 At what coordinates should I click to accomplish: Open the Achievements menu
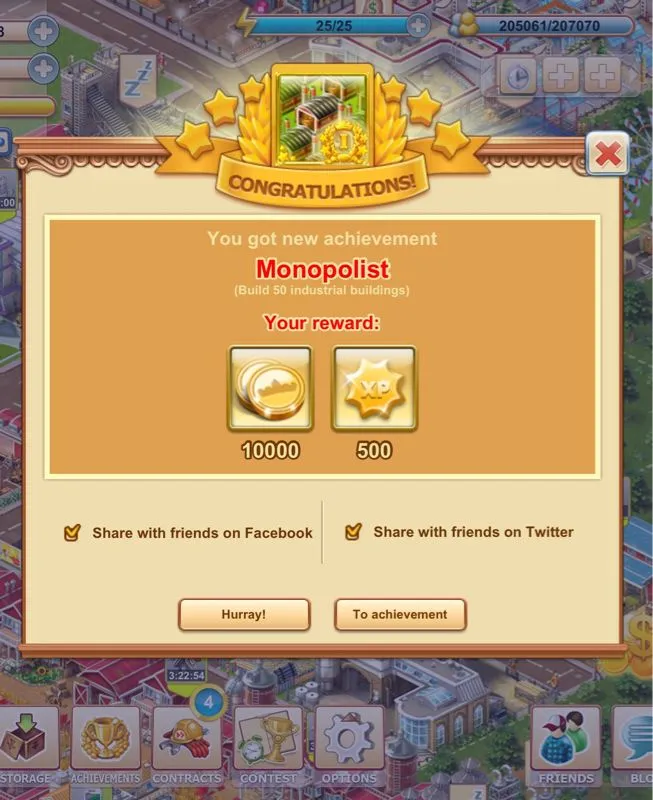[x=105, y=745]
